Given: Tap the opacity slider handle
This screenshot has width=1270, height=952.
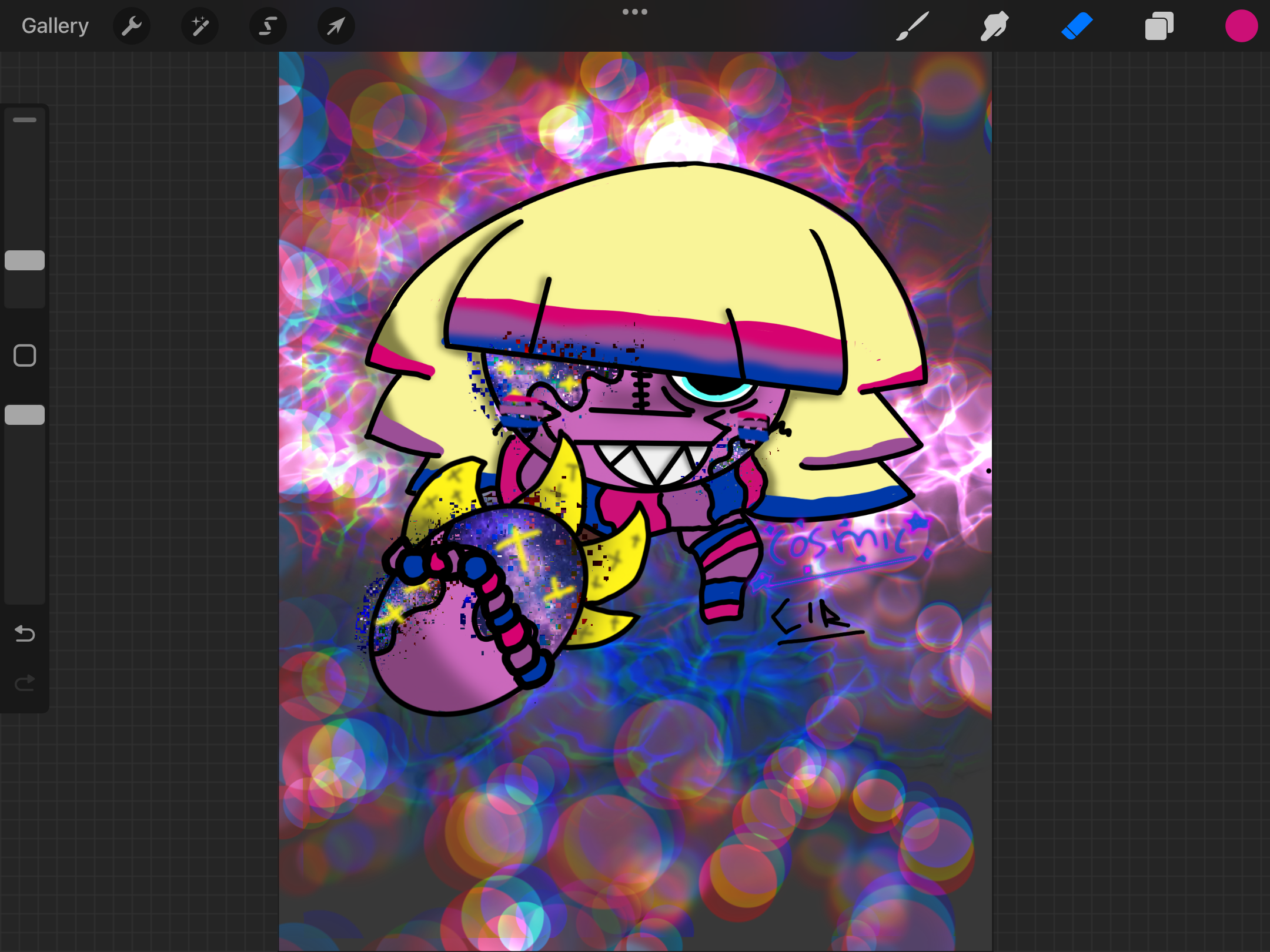Looking at the screenshot, I should (x=25, y=415).
